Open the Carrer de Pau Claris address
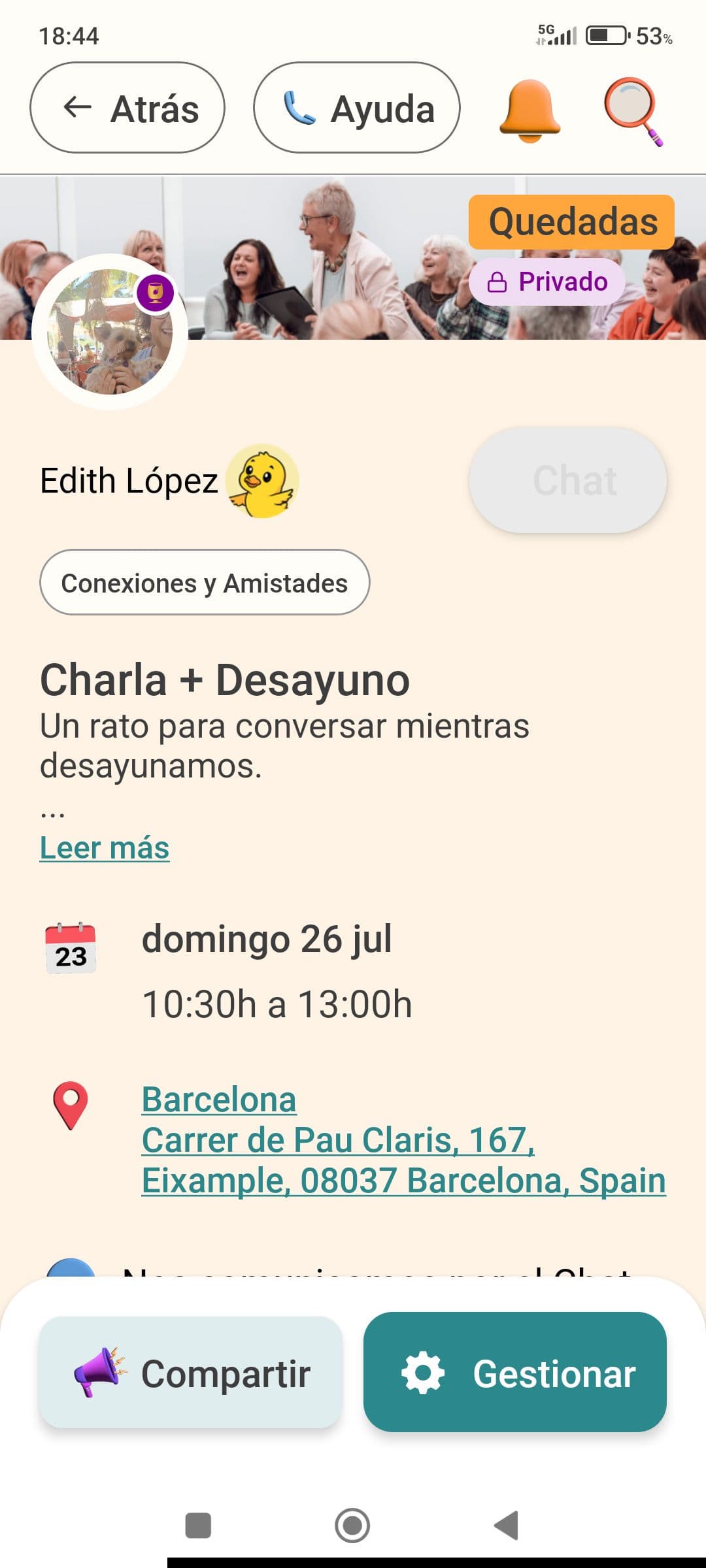 click(x=403, y=1140)
